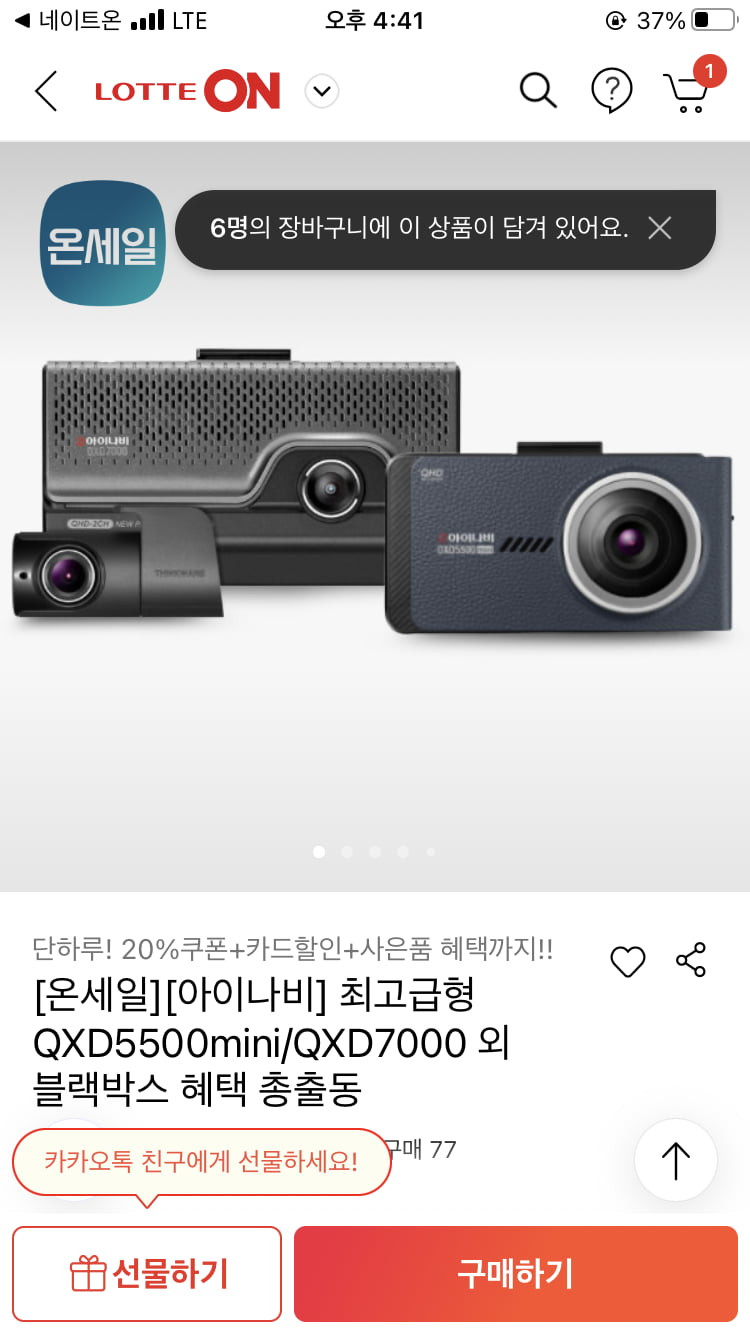This screenshot has width=750, height=1334.
Task: Tap 선물하기 to gift this item
Action: 147,1274
